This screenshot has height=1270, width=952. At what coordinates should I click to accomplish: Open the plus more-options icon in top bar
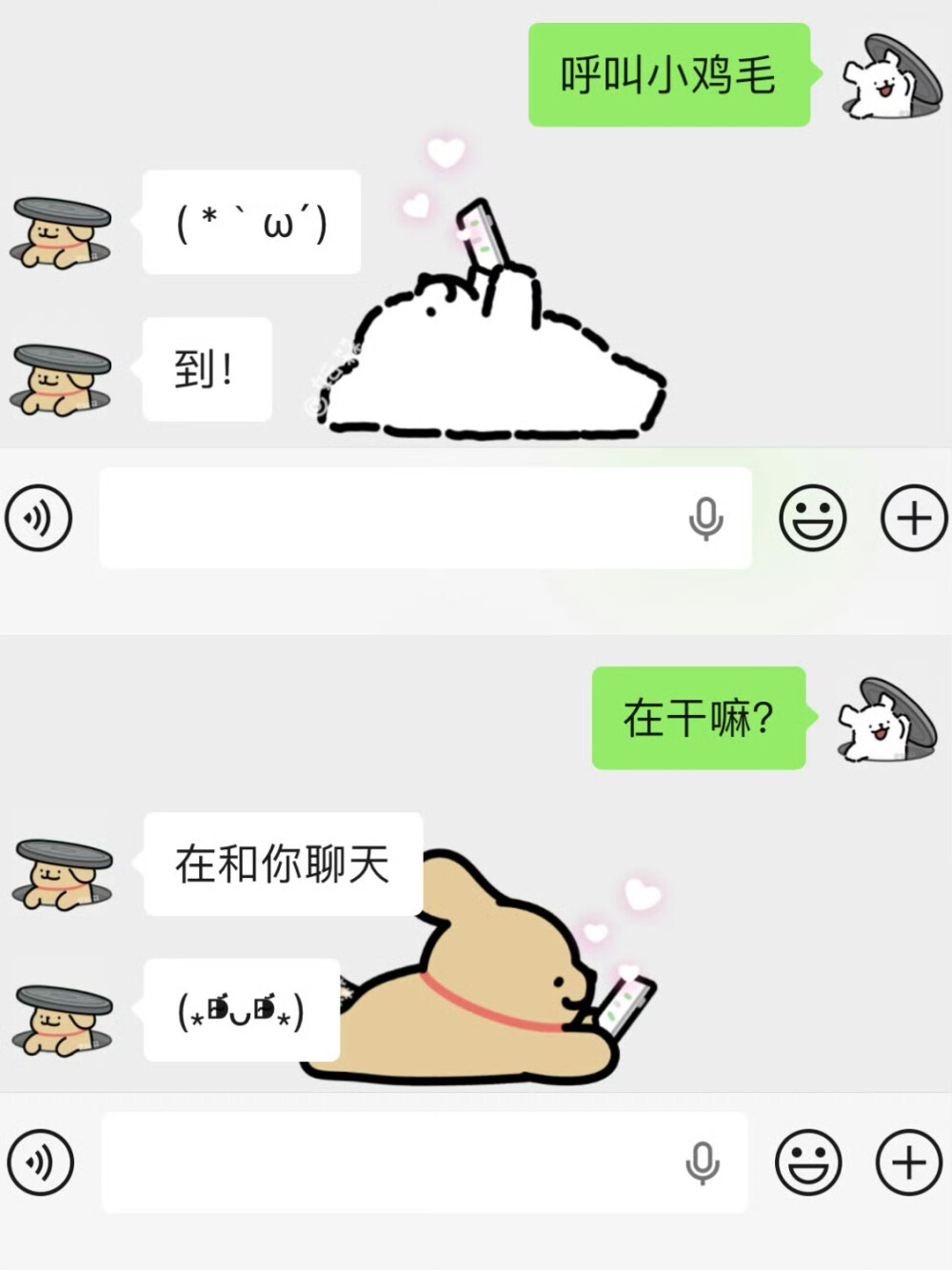point(913,519)
